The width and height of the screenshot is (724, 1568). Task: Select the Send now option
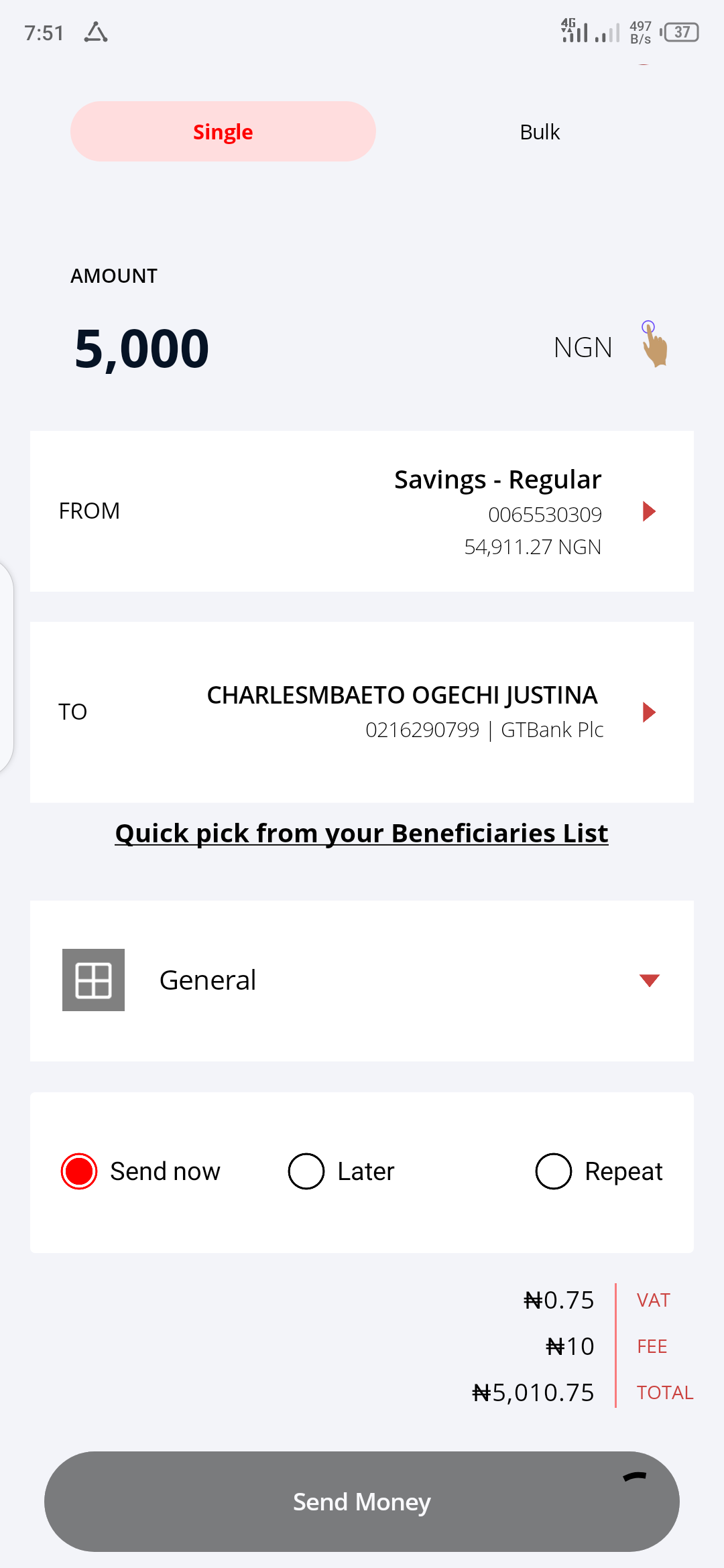pyautogui.click(x=141, y=1171)
